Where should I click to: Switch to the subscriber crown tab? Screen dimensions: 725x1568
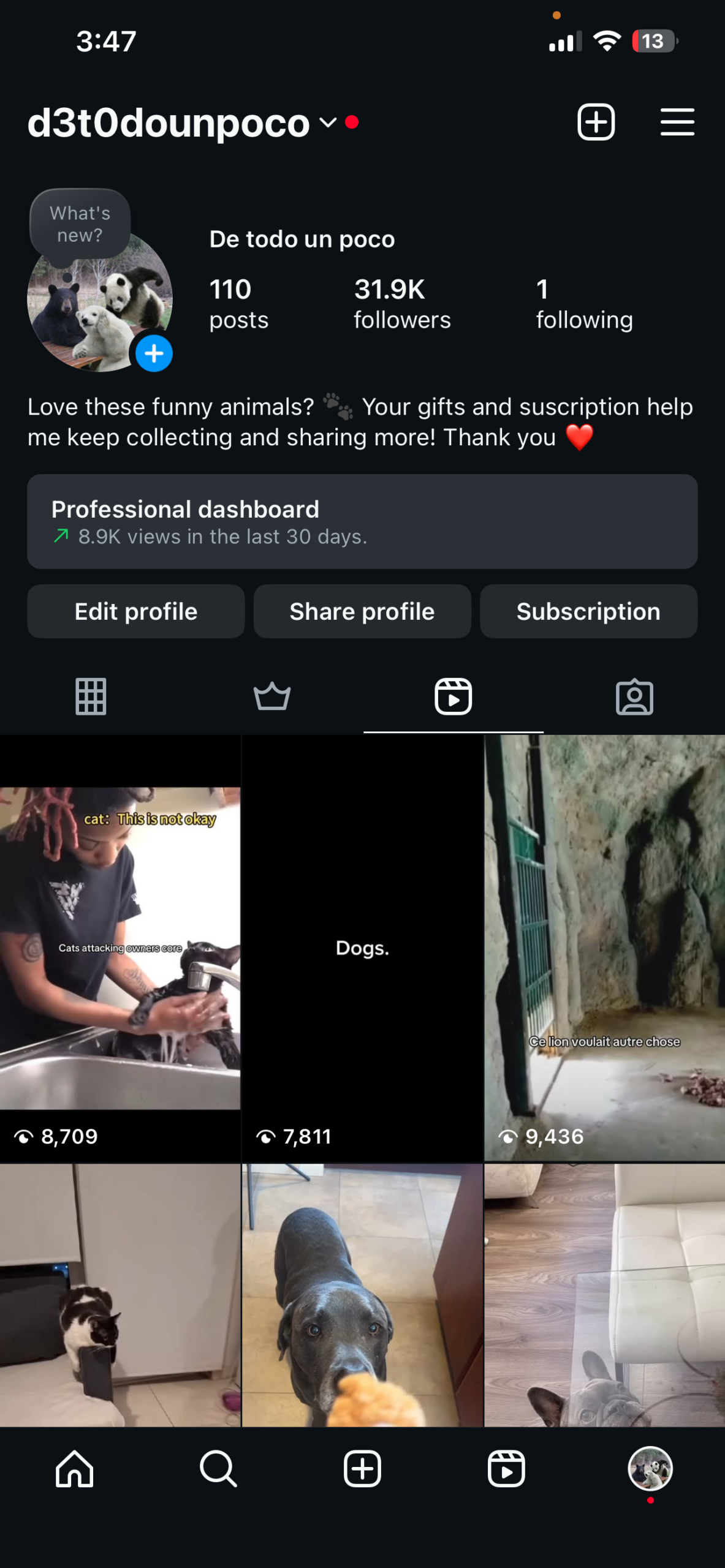coord(272,696)
